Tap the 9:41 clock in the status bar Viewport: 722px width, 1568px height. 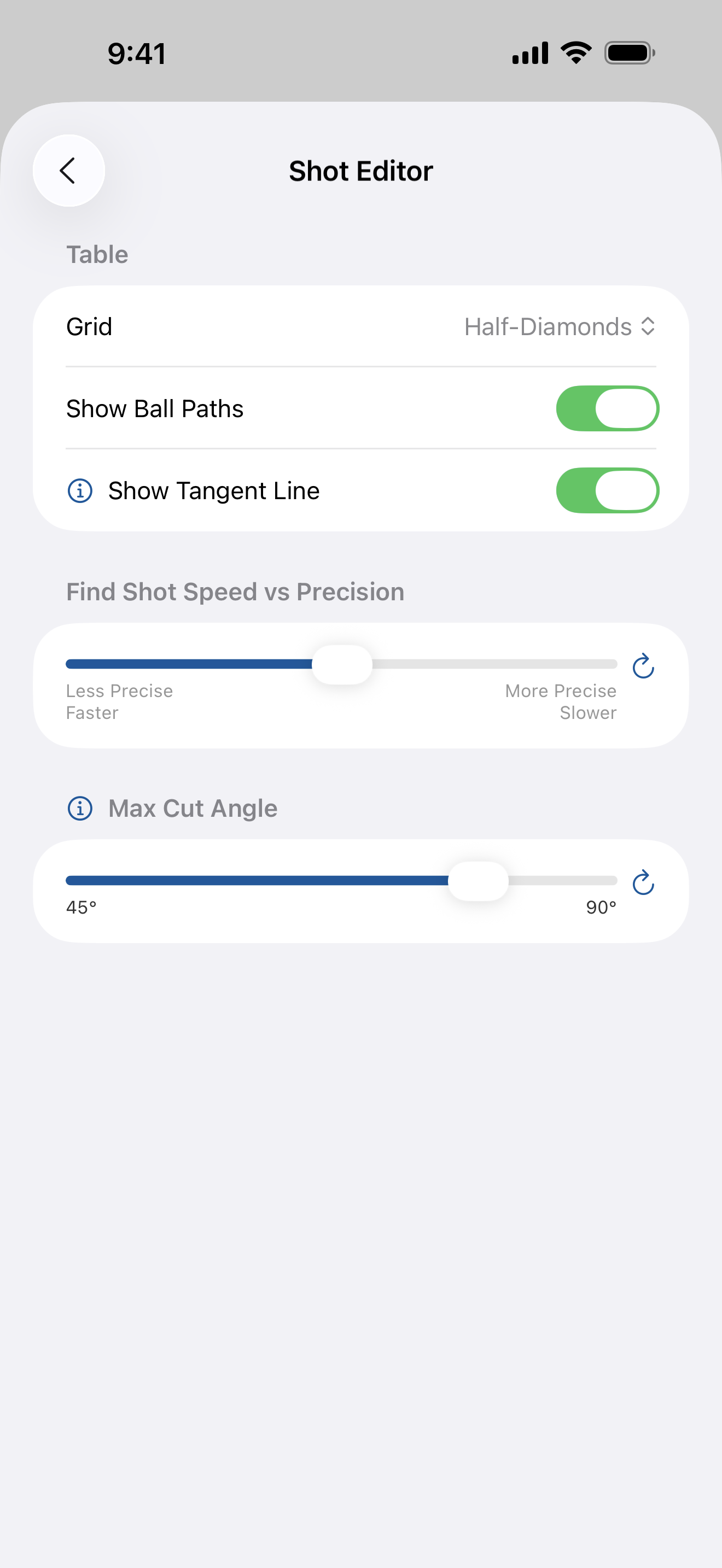[x=135, y=54]
